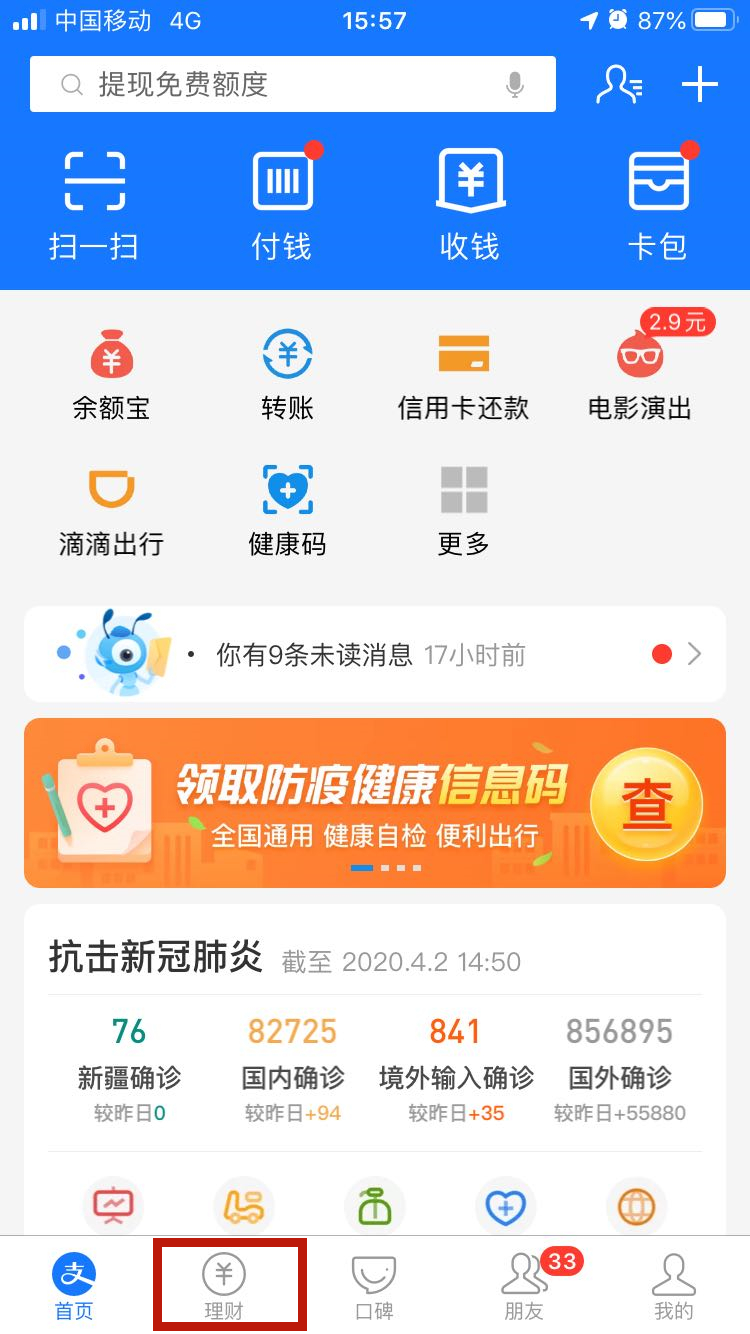
Task: Open 余额宝 money fund
Action: tap(111, 370)
